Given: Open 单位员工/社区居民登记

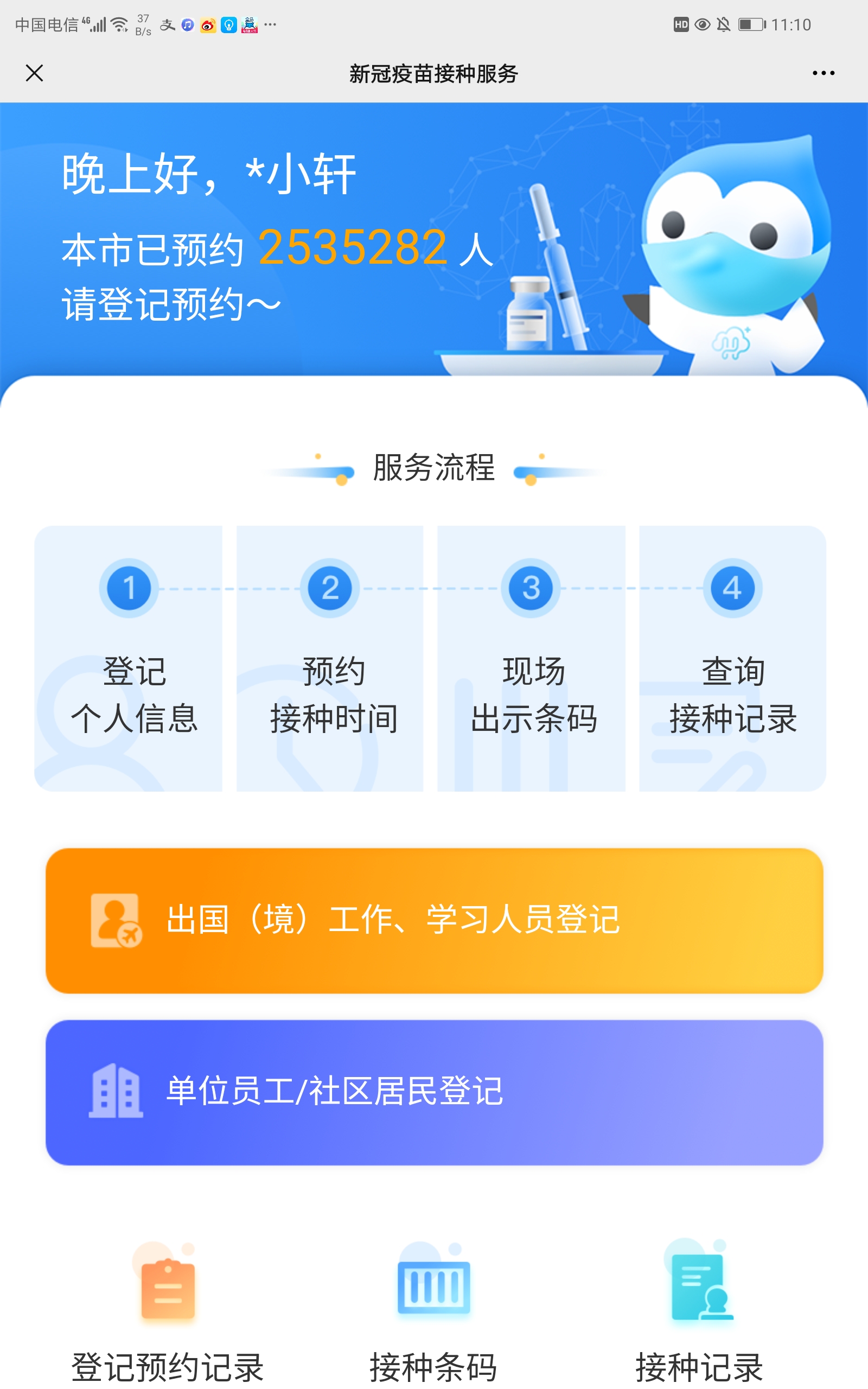Looking at the screenshot, I should [x=434, y=1092].
